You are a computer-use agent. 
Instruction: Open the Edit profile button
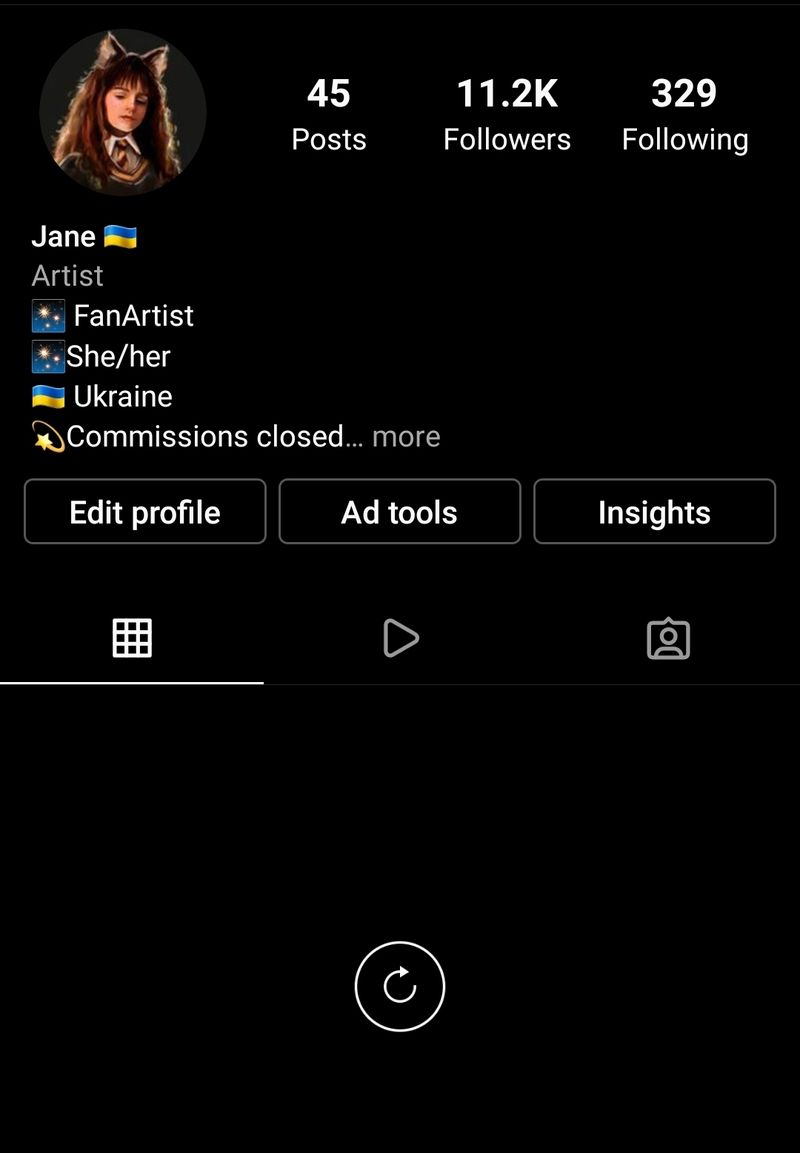tap(145, 512)
